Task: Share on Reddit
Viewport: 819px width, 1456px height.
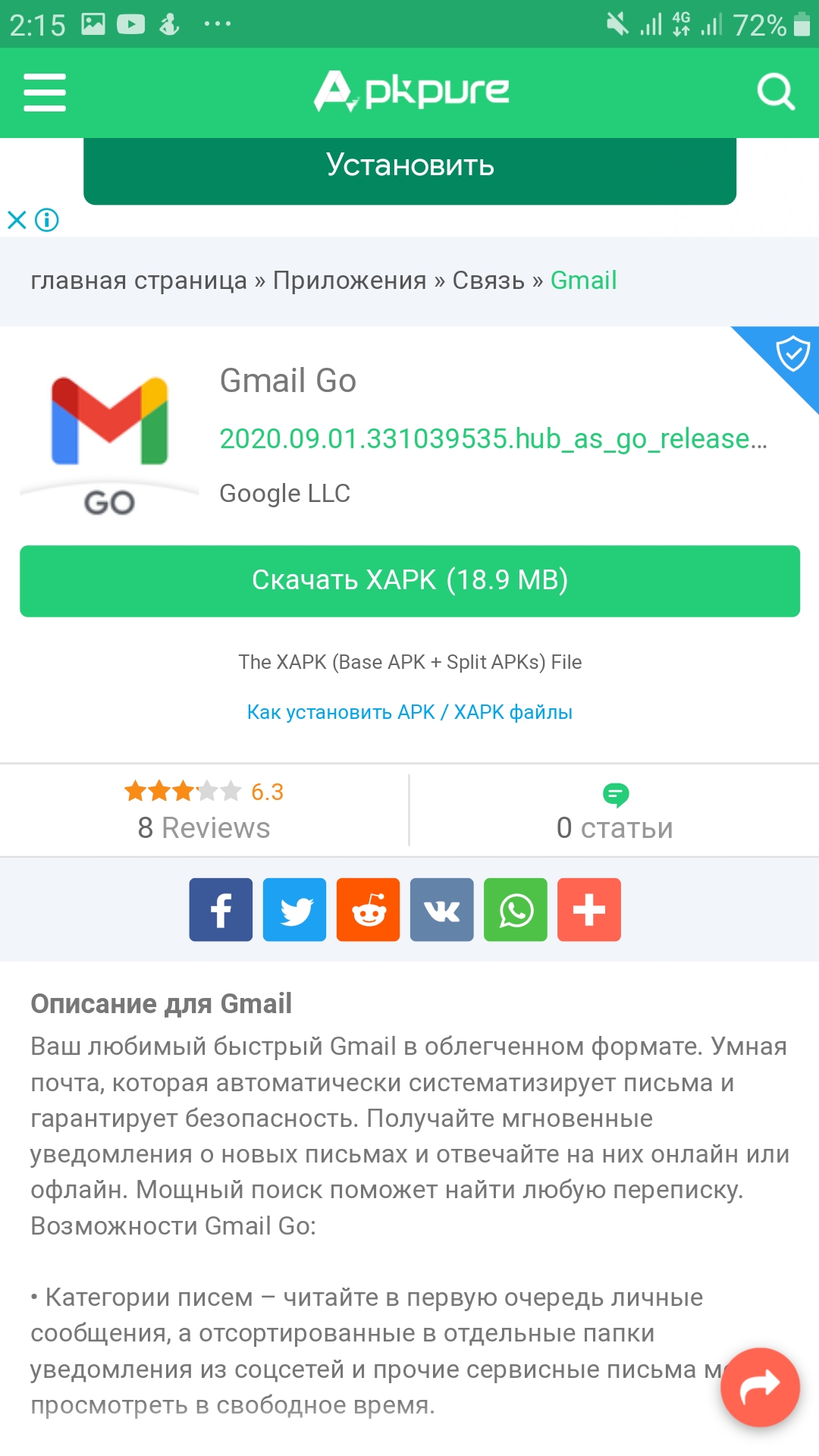Action: point(368,910)
